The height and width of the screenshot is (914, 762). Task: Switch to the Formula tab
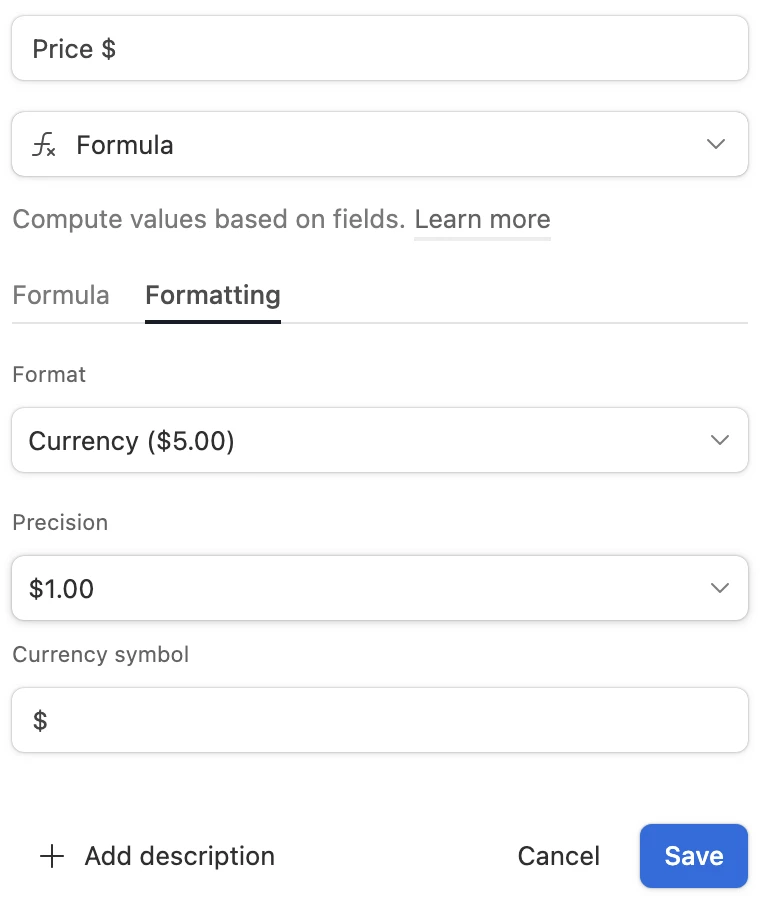pos(61,296)
